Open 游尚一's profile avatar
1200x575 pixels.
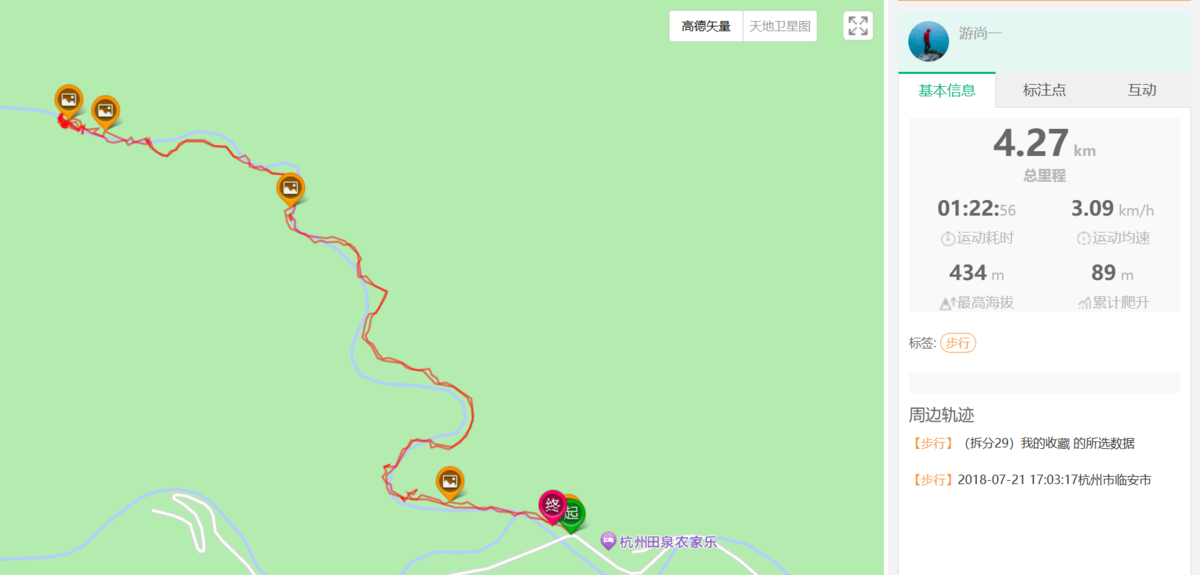coord(928,42)
